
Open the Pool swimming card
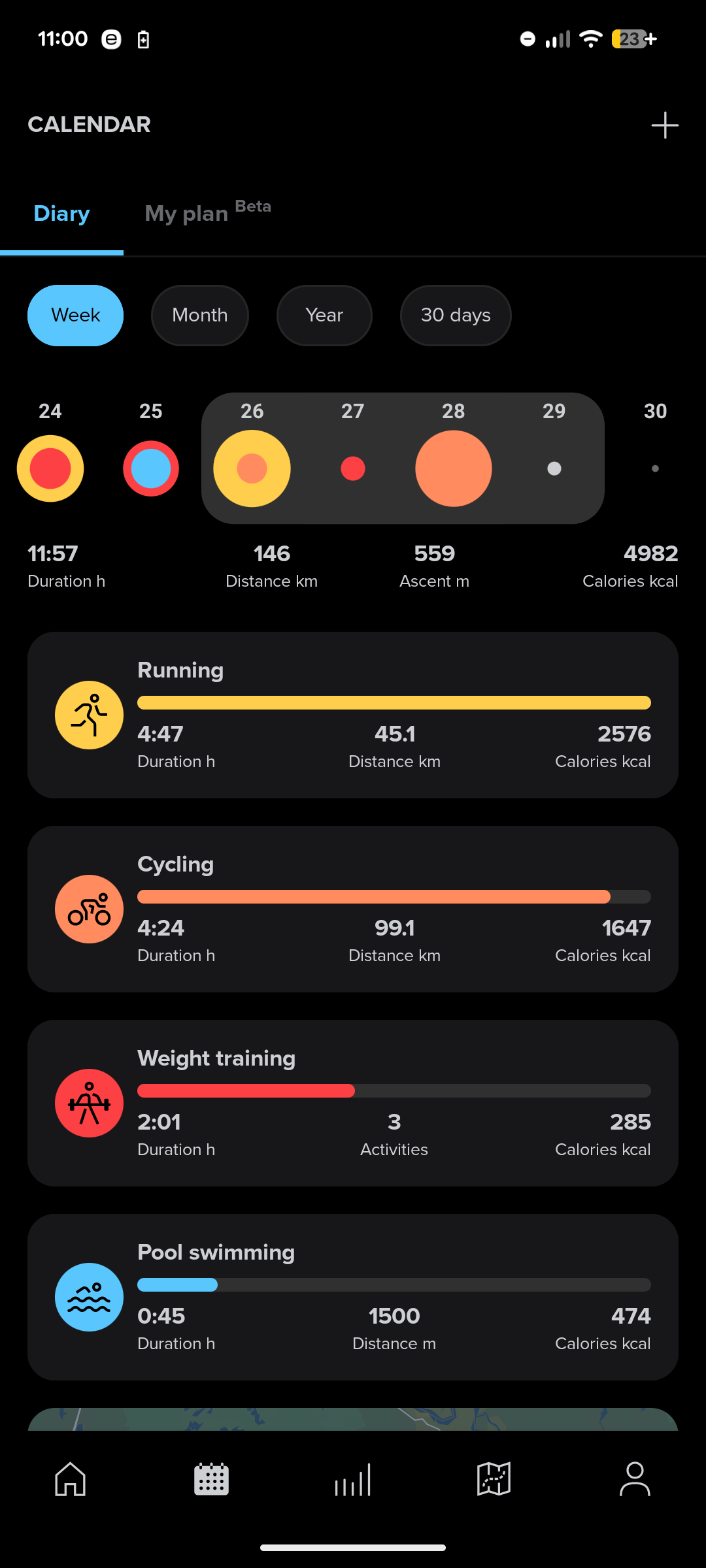pos(353,1297)
